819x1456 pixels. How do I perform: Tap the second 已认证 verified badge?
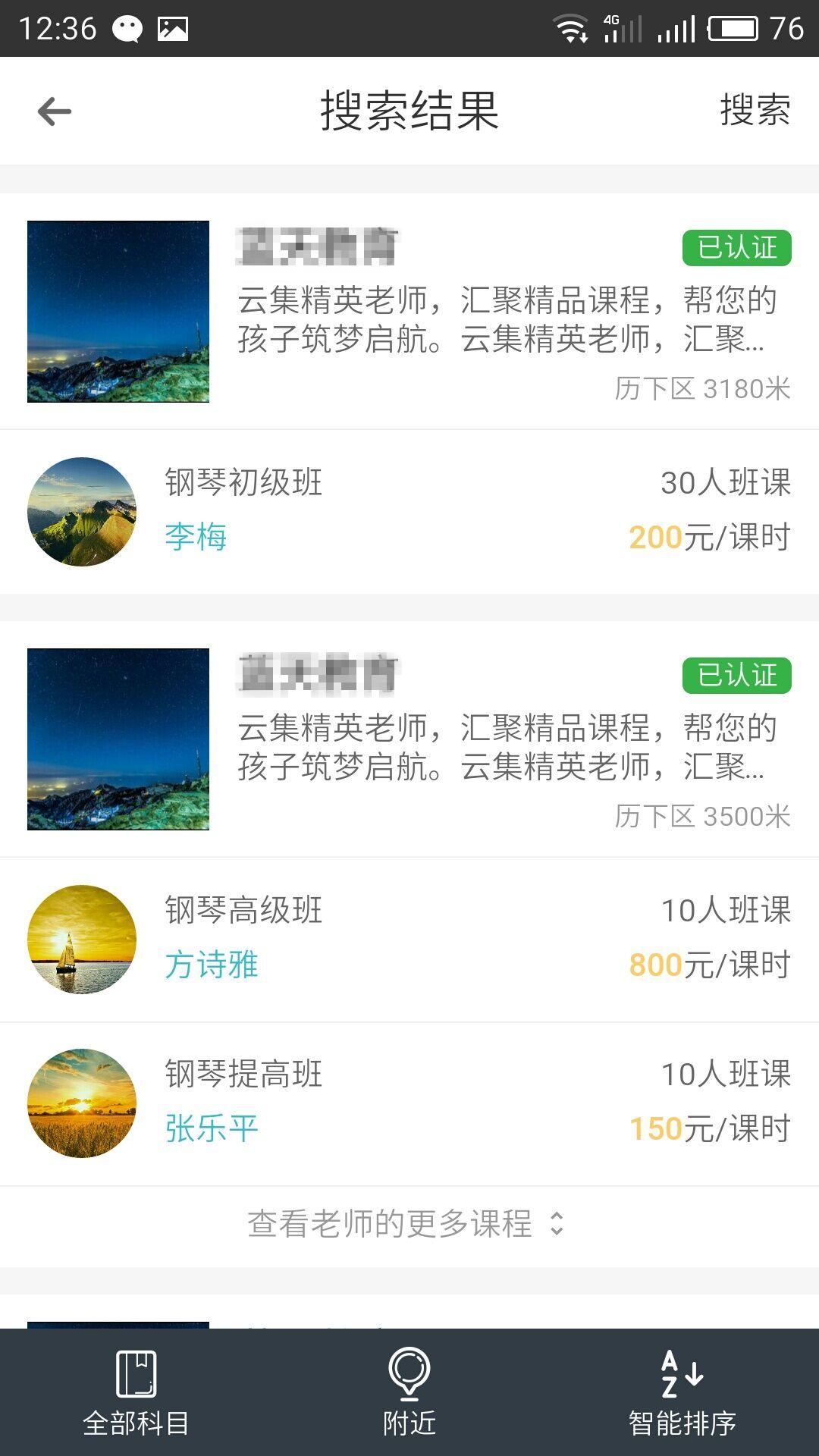click(736, 676)
